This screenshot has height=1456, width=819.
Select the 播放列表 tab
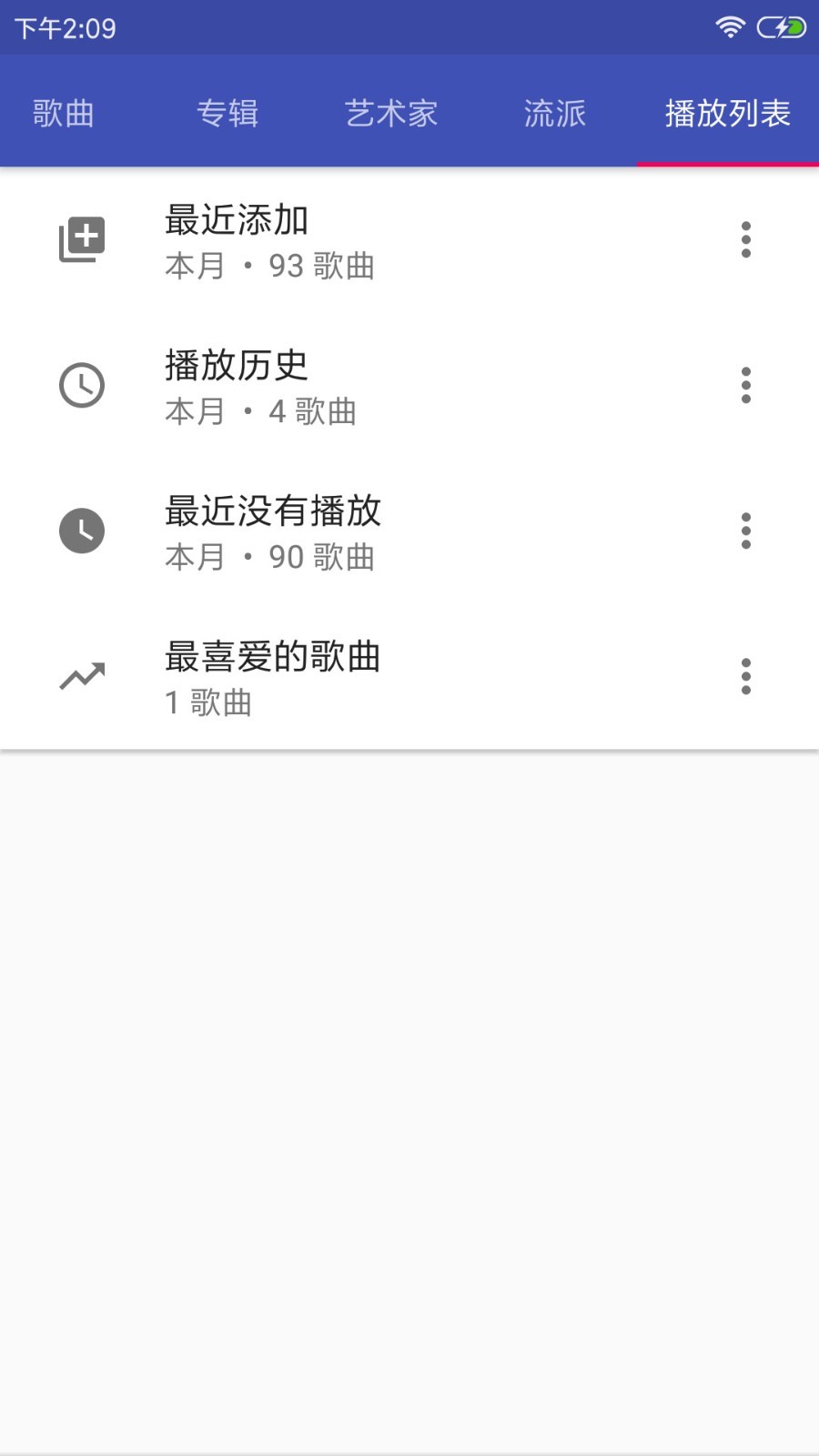coord(727,112)
